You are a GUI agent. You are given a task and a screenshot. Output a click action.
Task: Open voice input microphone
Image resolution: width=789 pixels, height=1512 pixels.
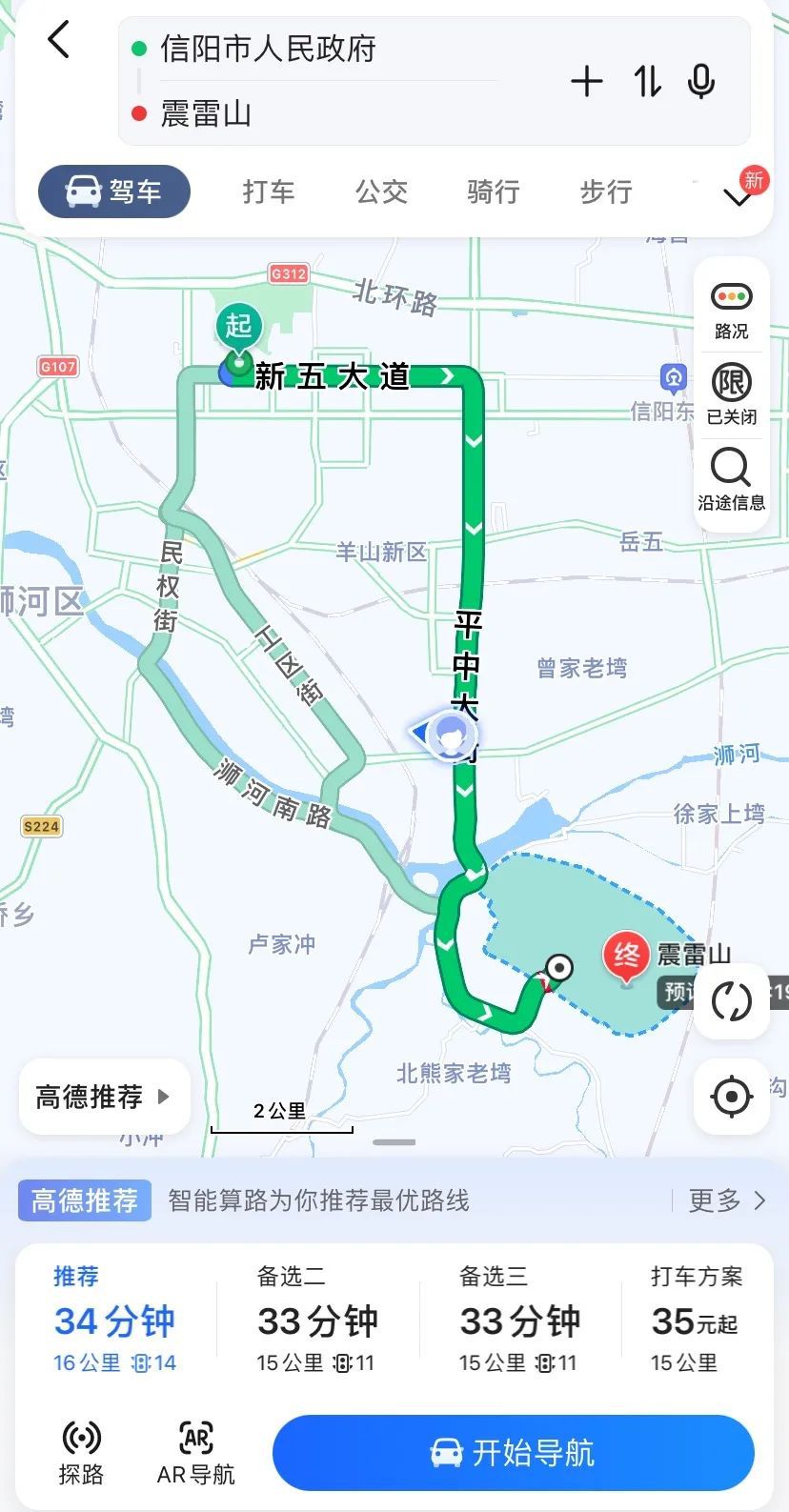coord(701,82)
